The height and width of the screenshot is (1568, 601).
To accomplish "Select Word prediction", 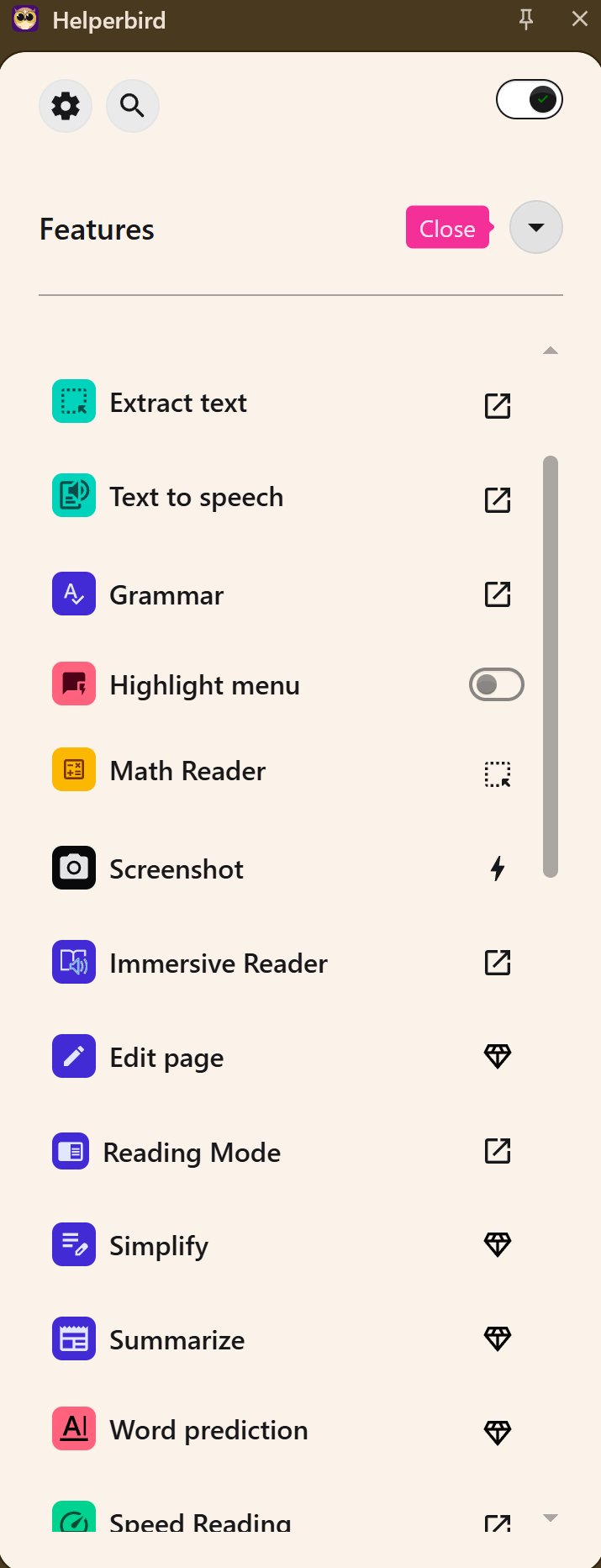I will click(208, 1430).
